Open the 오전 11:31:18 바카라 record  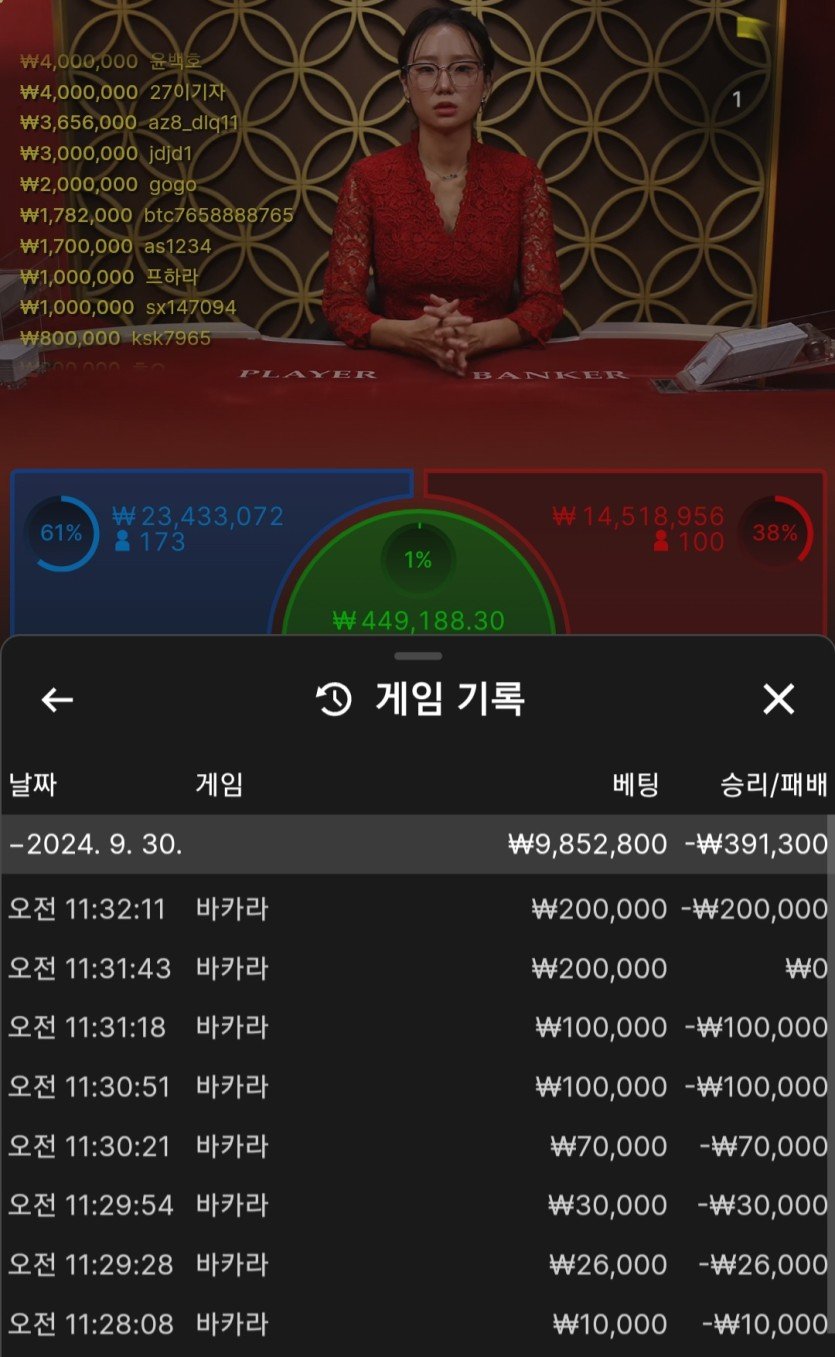pos(416,1027)
